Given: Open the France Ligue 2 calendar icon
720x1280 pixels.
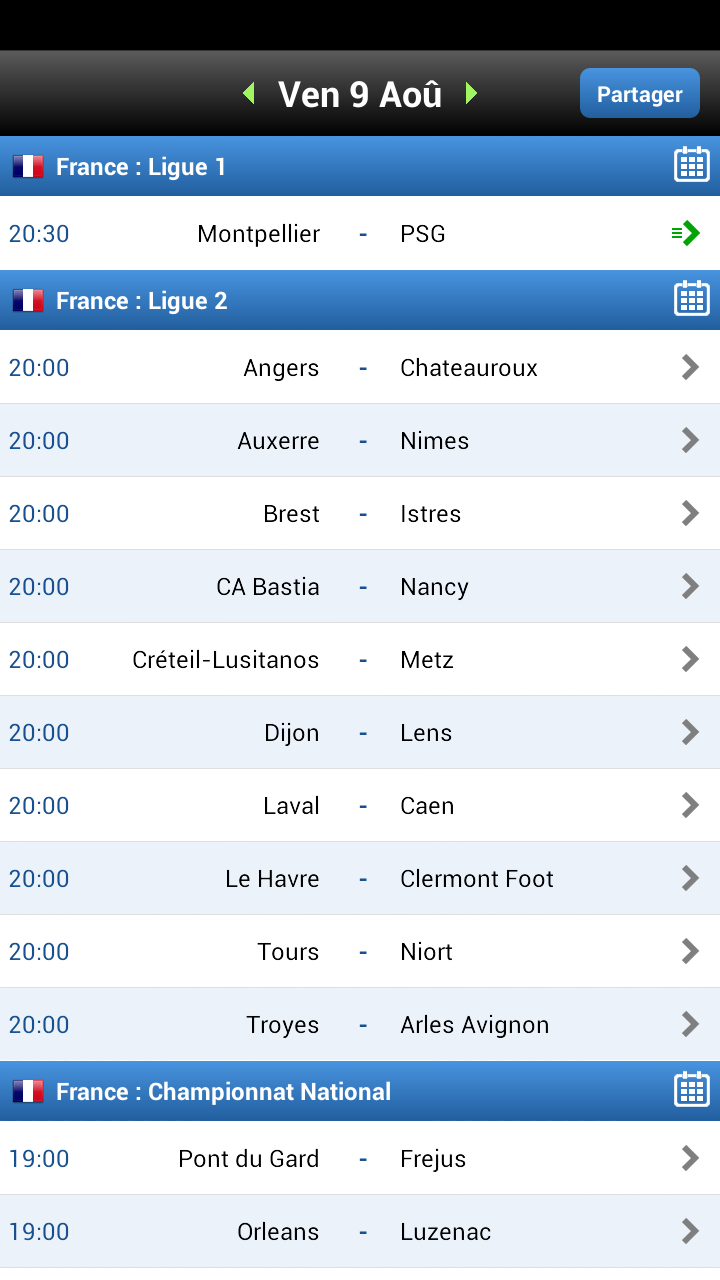Looking at the screenshot, I should pos(691,299).
